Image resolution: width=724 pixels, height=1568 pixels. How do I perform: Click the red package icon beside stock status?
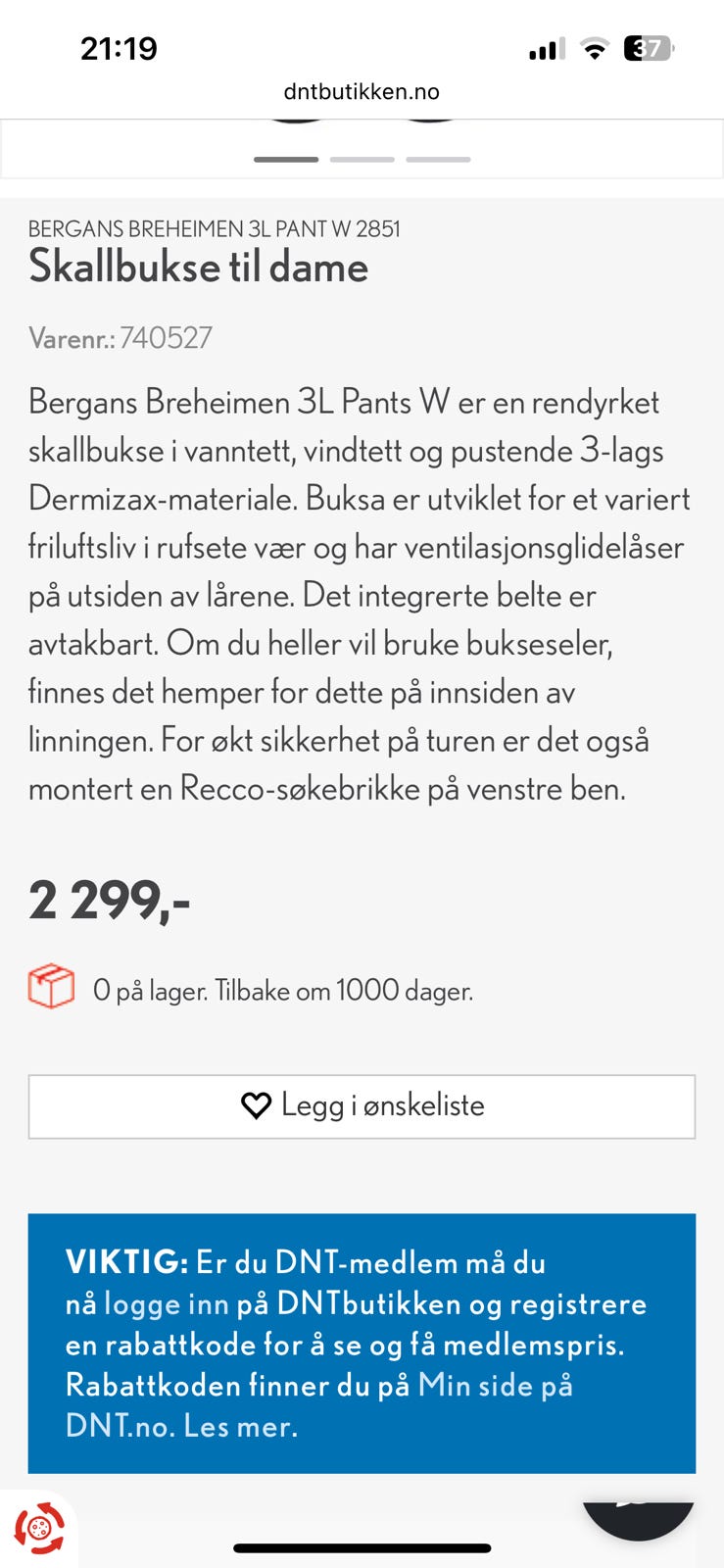click(x=52, y=989)
